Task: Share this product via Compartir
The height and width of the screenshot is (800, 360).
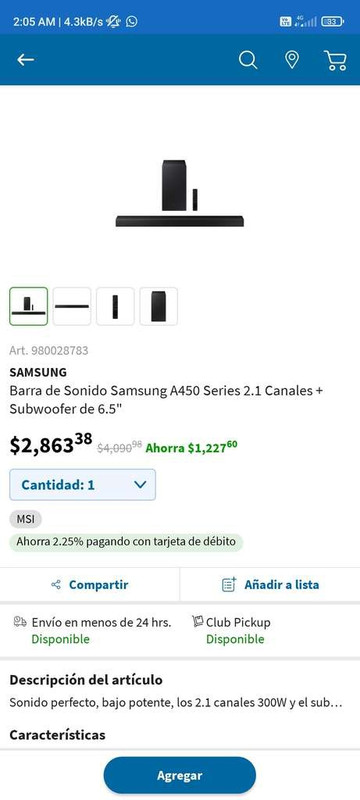Action: coord(90,585)
